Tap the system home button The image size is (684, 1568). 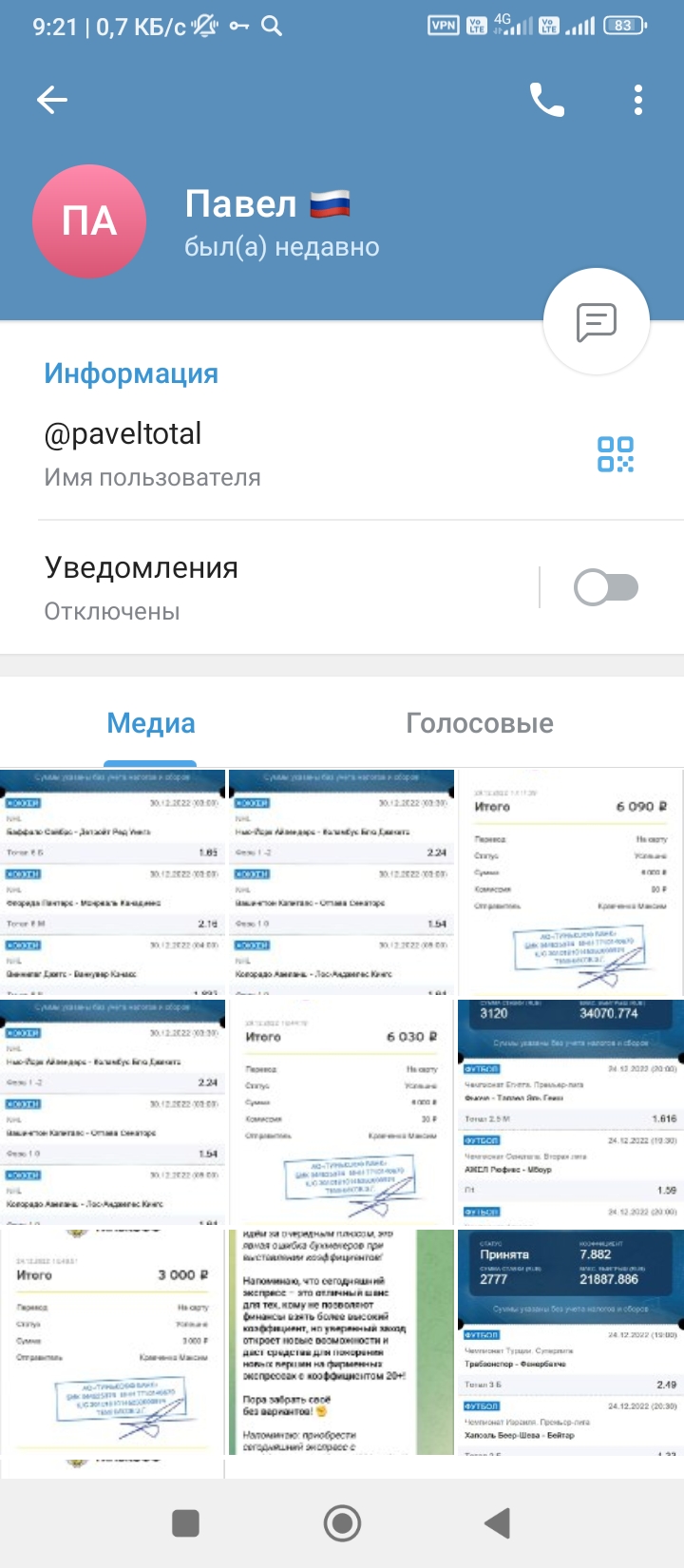(x=342, y=1523)
